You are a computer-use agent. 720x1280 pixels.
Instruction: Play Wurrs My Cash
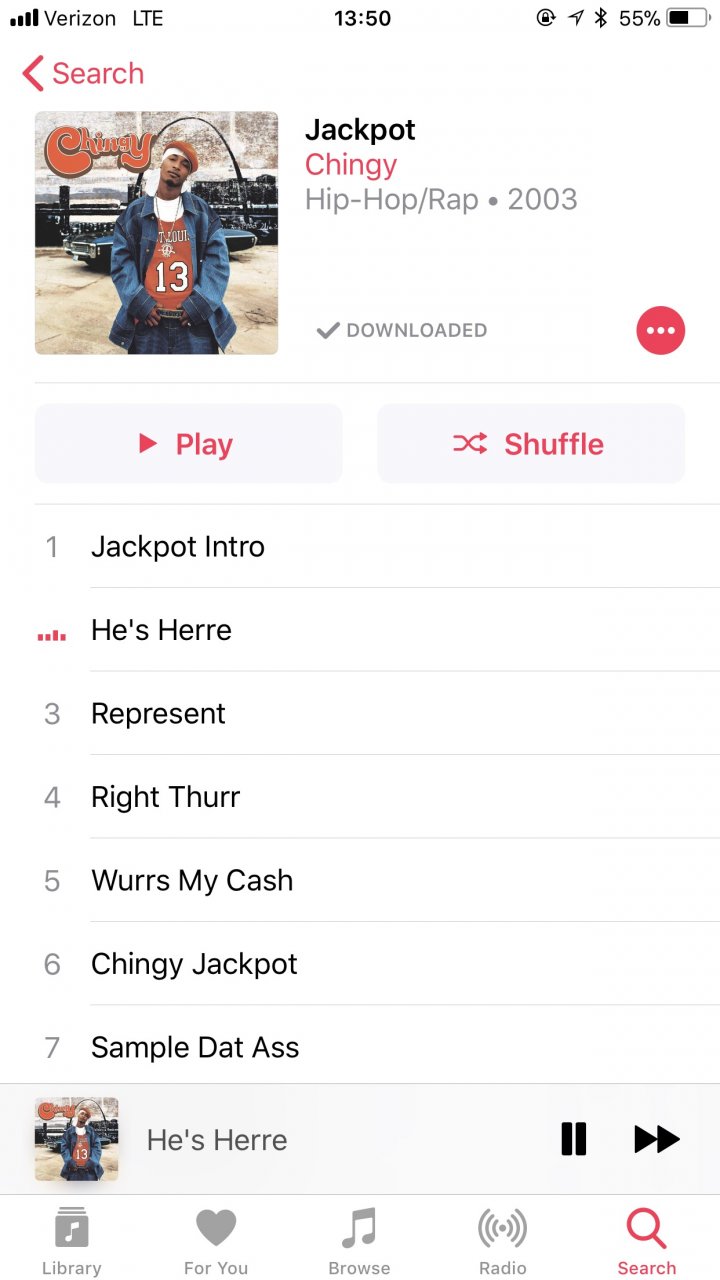(x=192, y=881)
